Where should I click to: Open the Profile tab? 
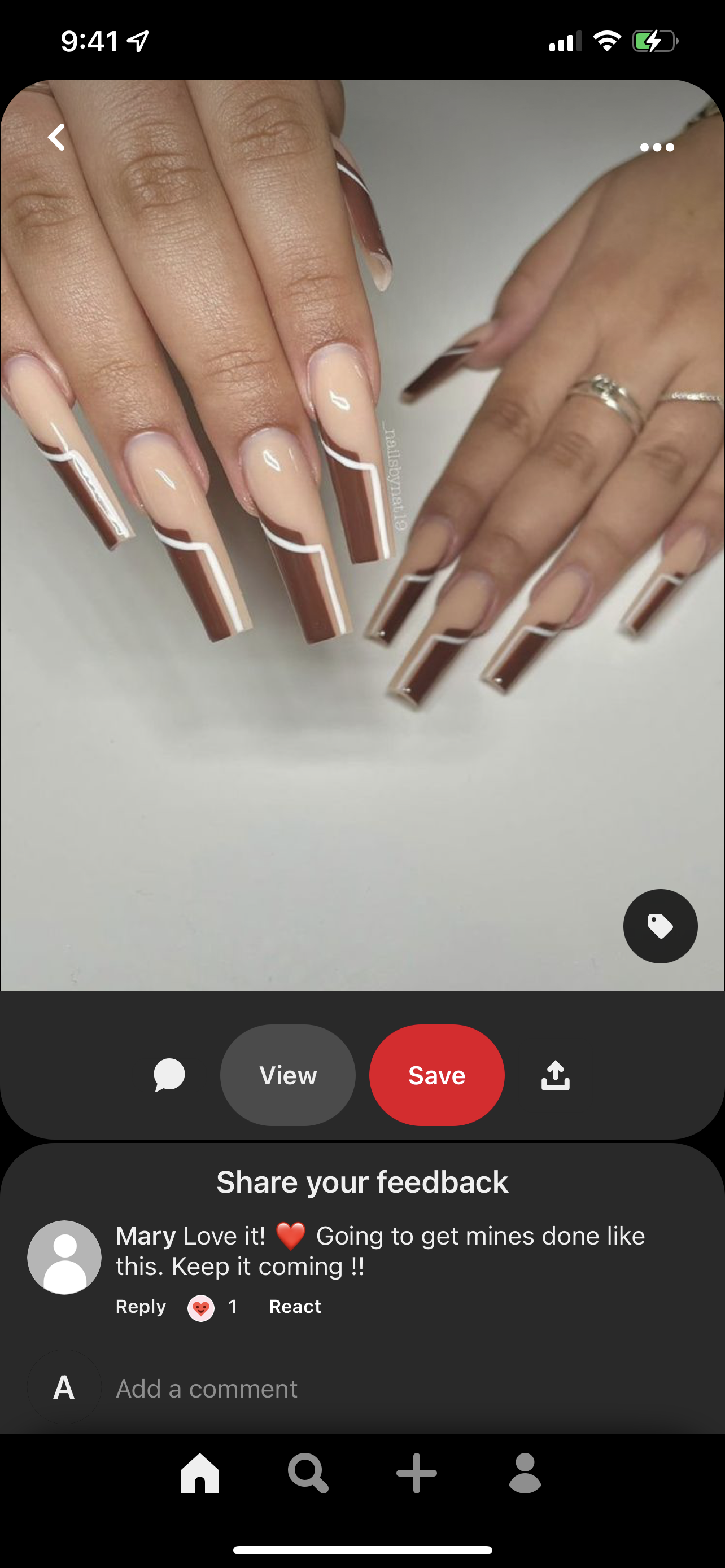525,1474
